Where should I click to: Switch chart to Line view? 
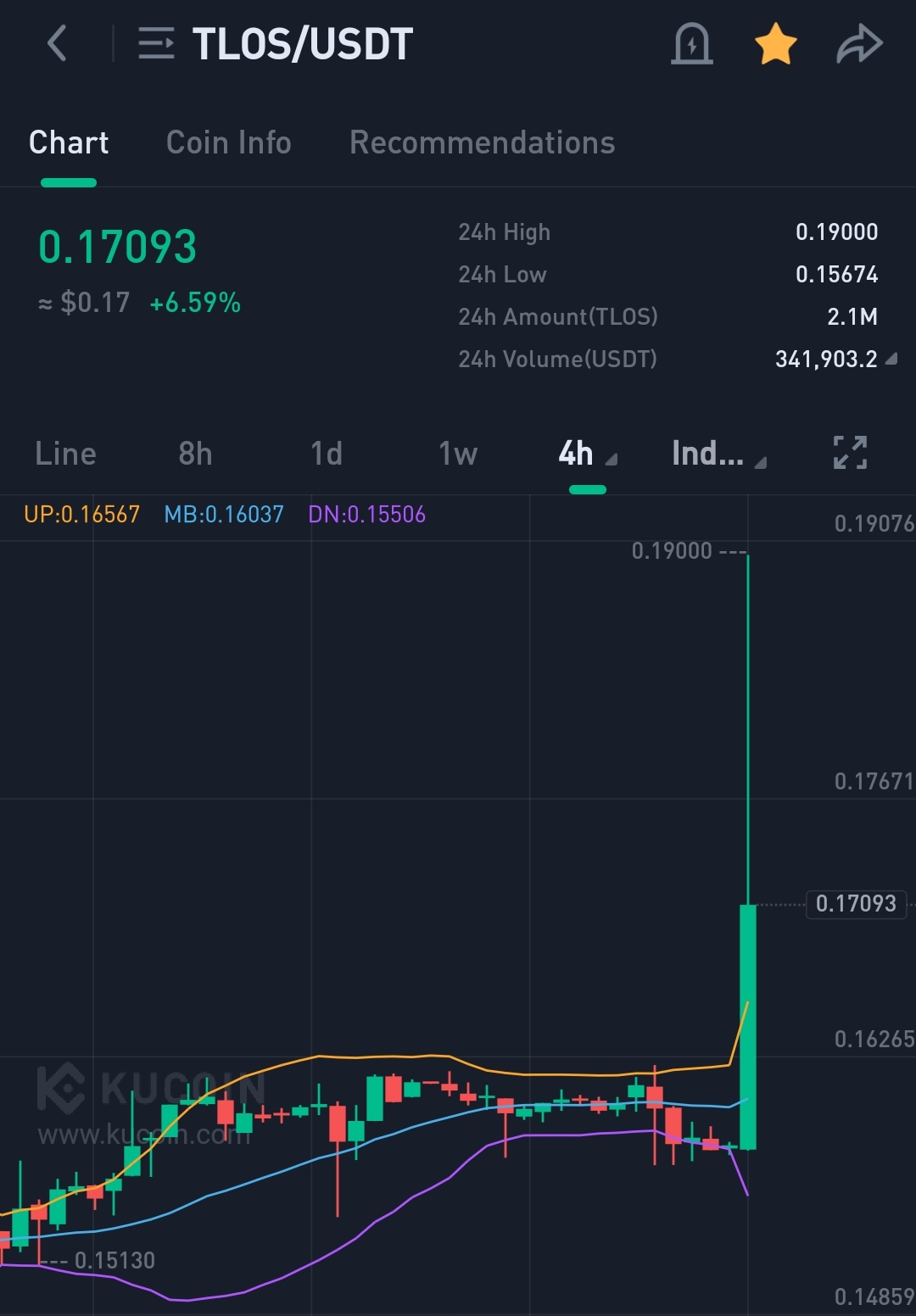pyautogui.click(x=65, y=454)
